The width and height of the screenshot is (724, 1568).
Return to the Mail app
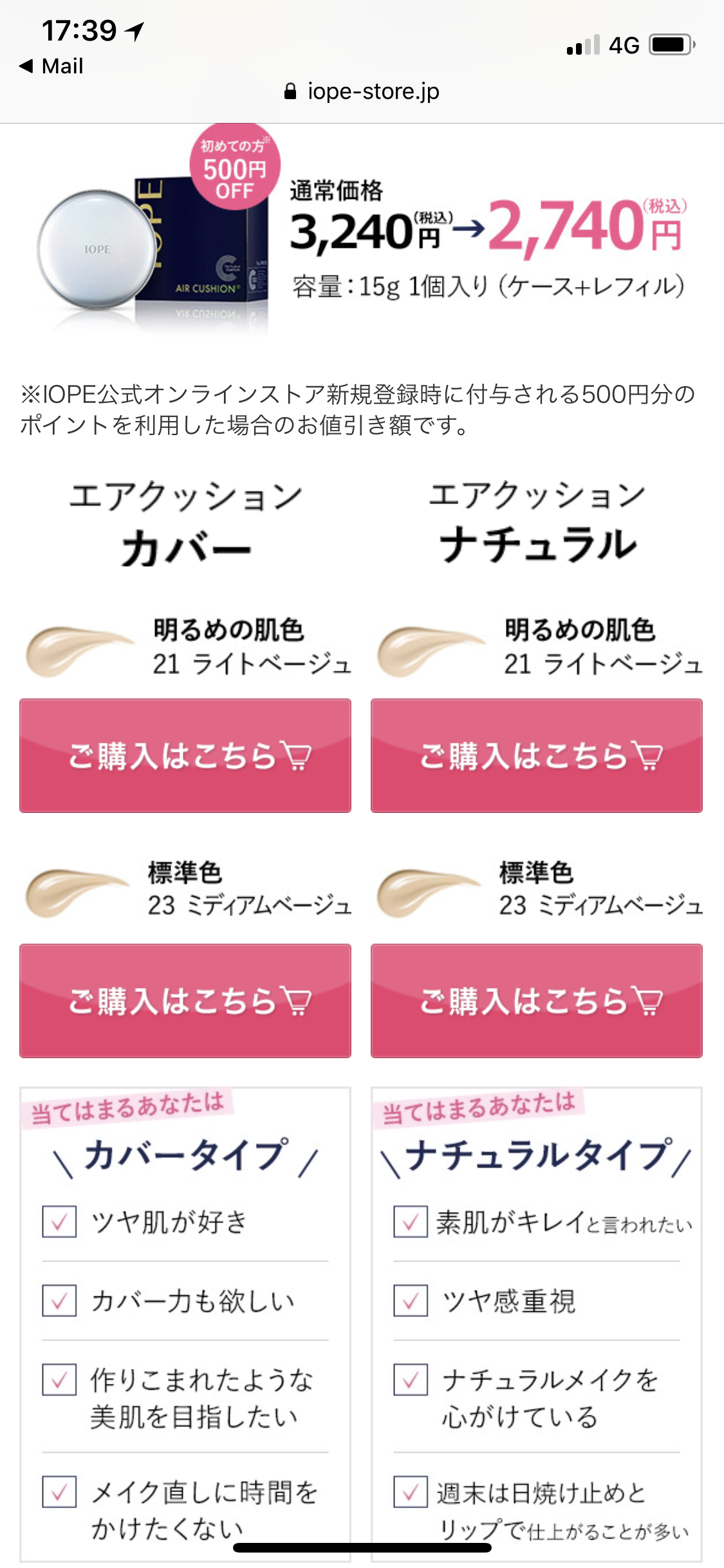click(x=51, y=66)
